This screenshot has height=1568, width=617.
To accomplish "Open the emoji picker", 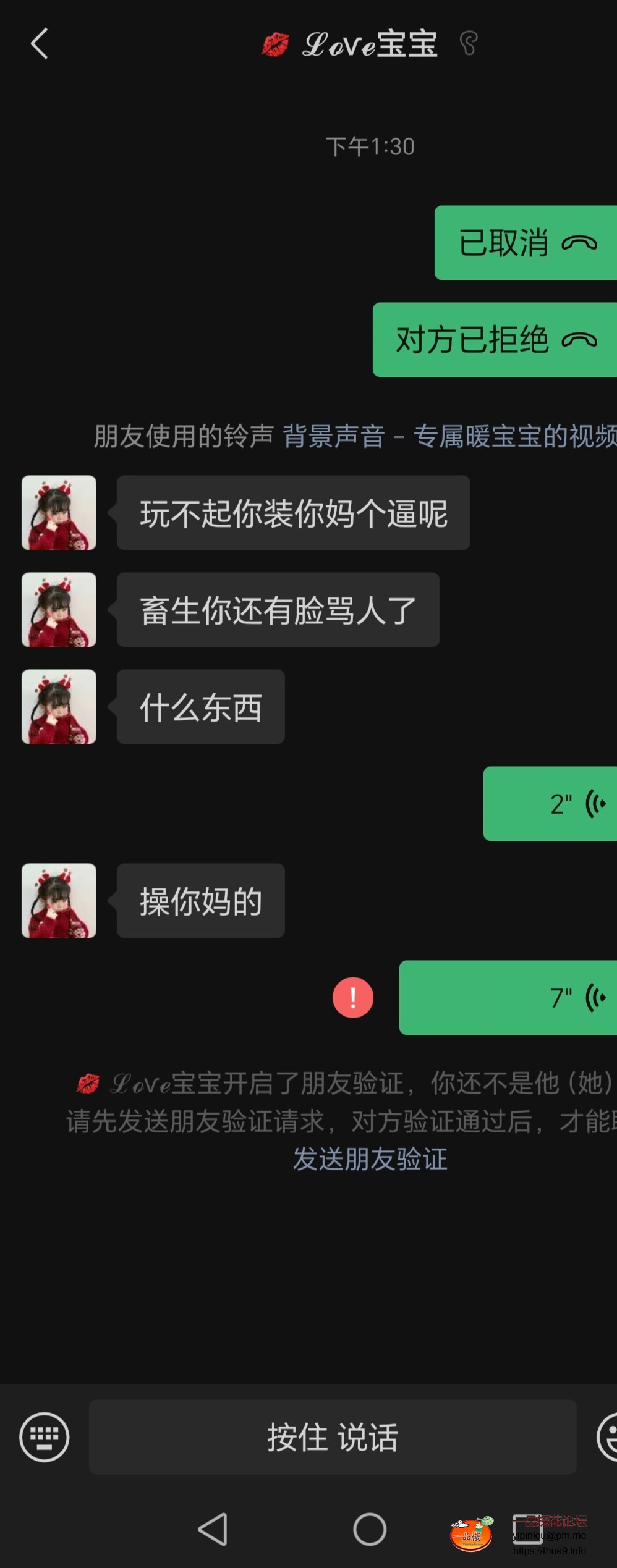I will point(608,1436).
